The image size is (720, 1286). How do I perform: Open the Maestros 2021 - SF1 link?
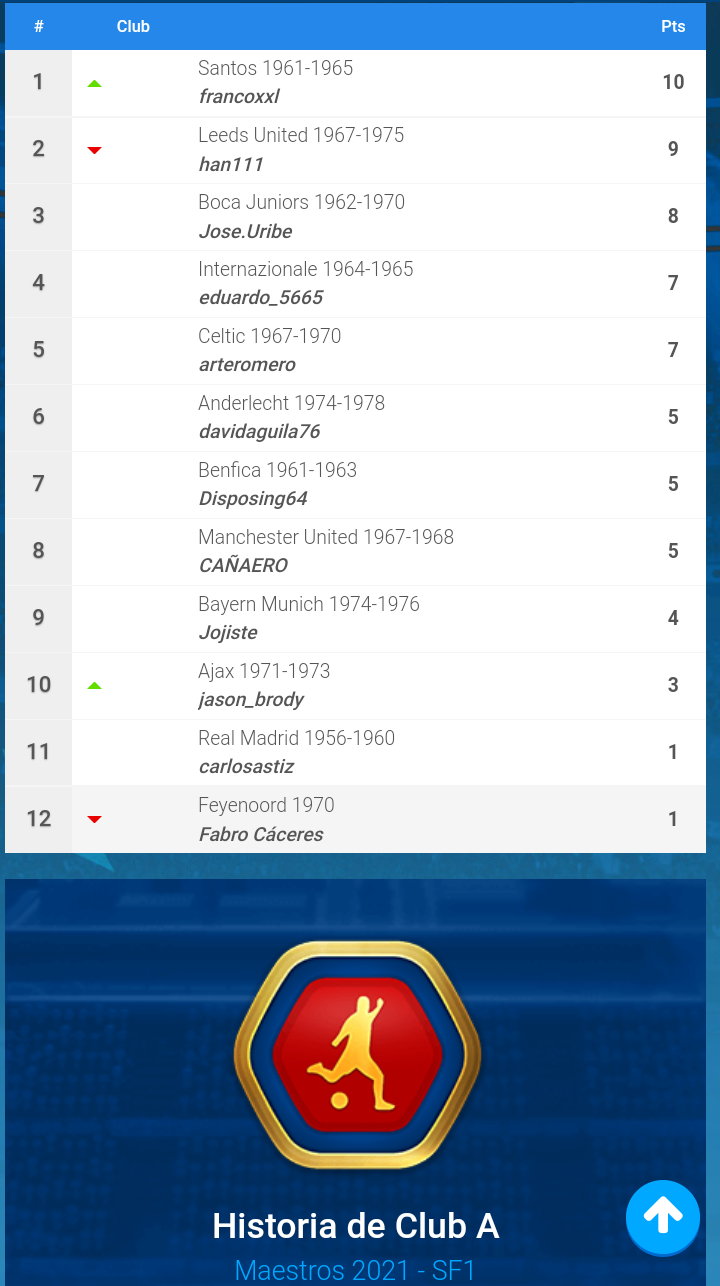(x=355, y=1270)
